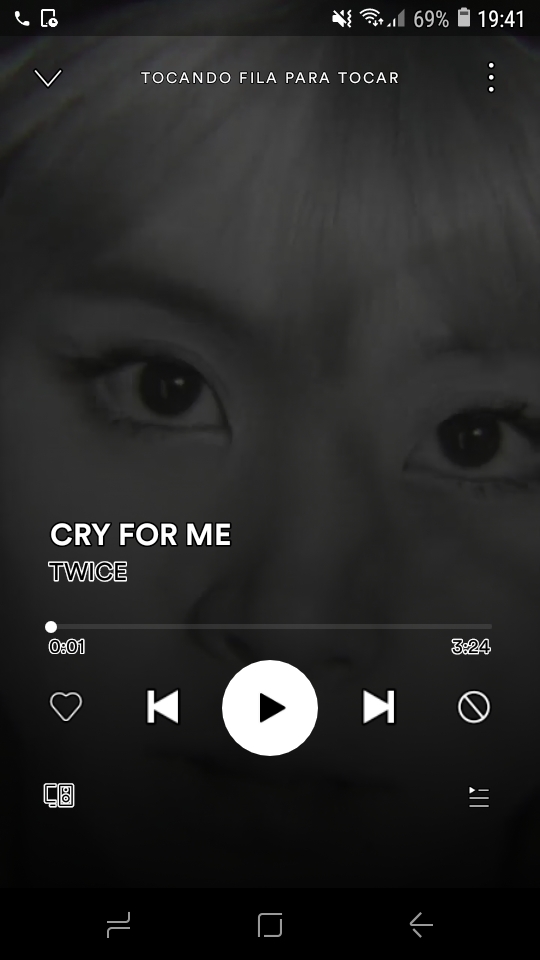
Task: Open the three-dot options menu
Action: 491,78
